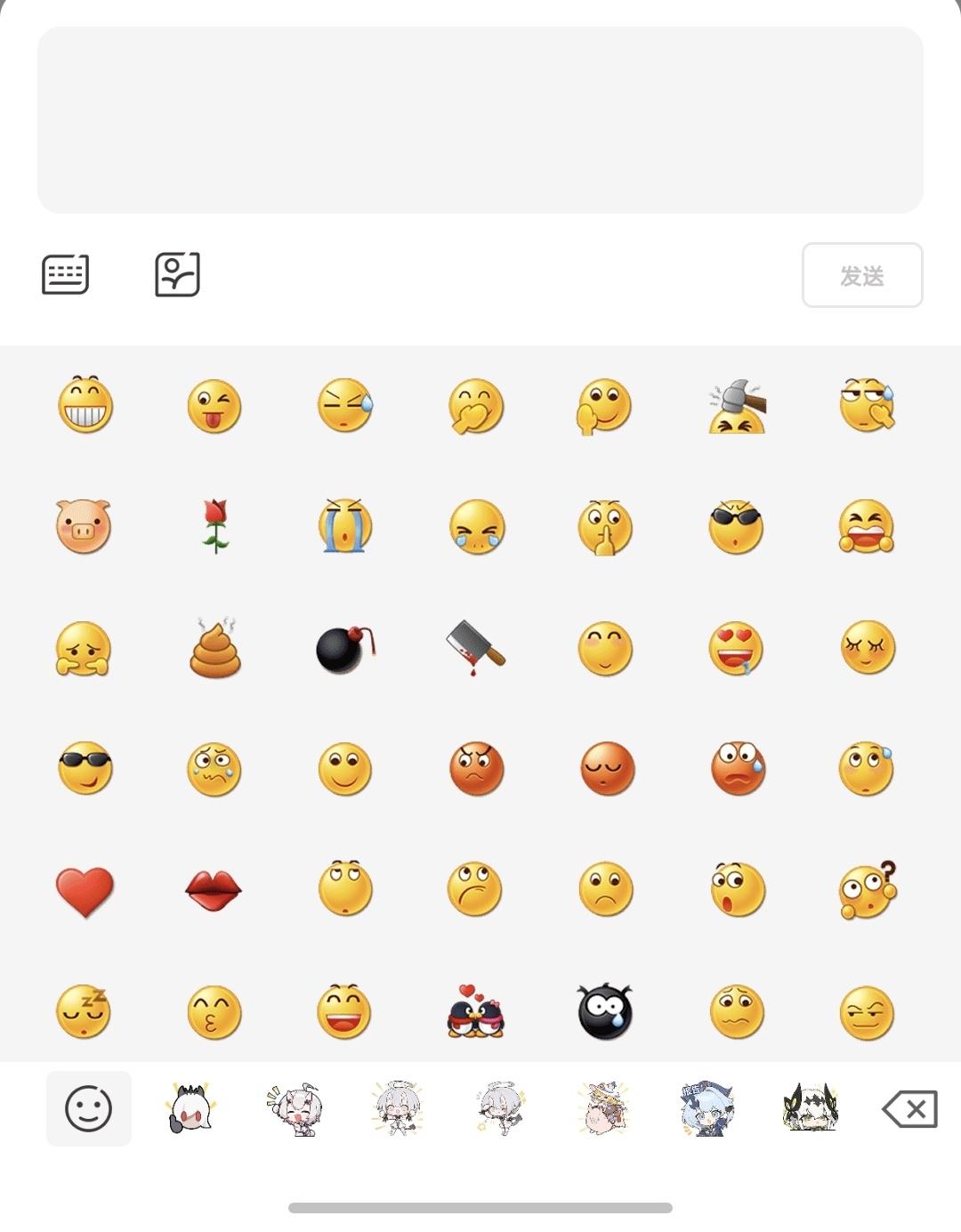The height and width of the screenshot is (1232, 961).
Task: Insert the poop emoji
Action: click(214, 648)
